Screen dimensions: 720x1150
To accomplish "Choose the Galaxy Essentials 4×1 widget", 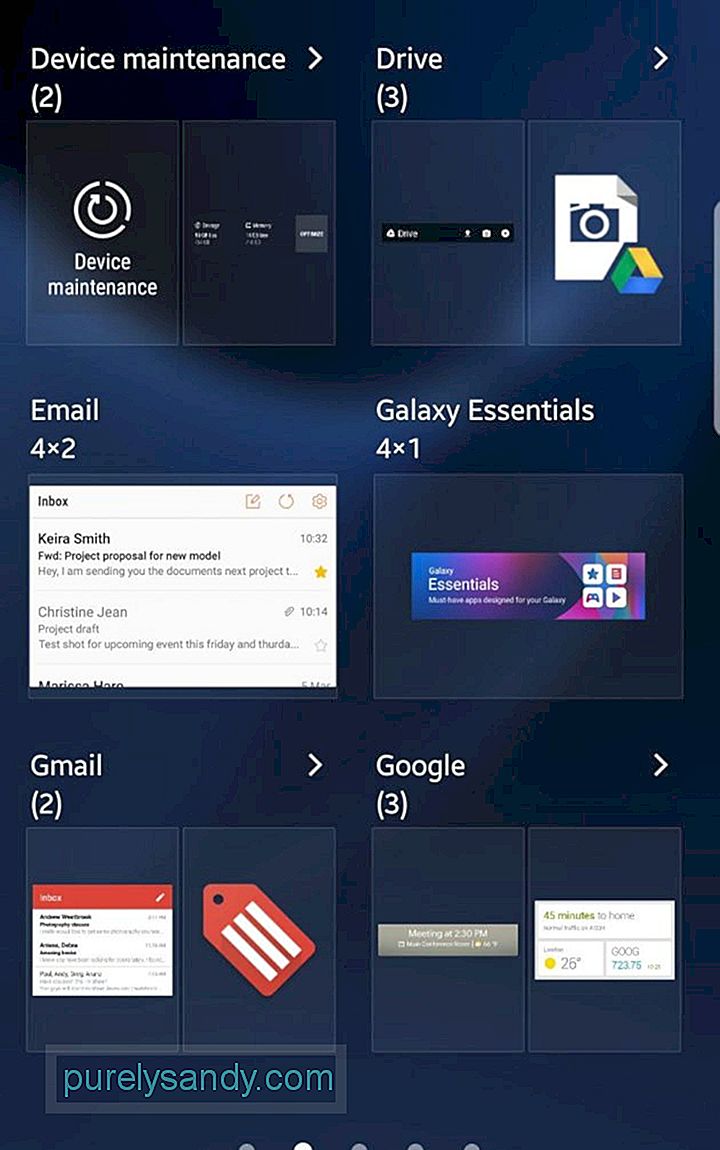I will click(528, 586).
